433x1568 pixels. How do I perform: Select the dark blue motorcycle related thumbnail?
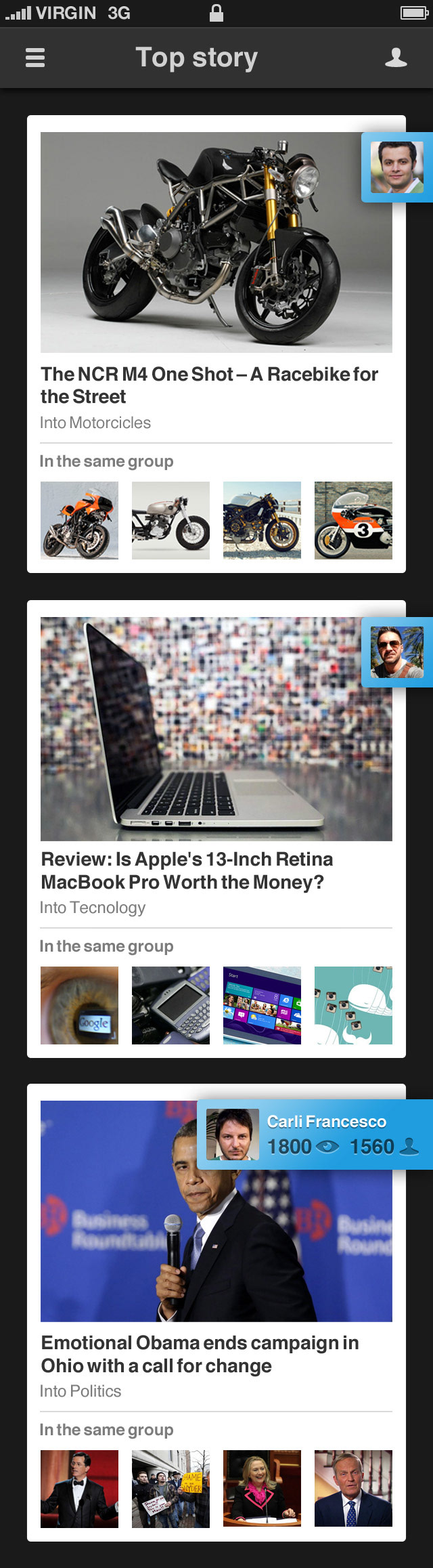point(262,520)
